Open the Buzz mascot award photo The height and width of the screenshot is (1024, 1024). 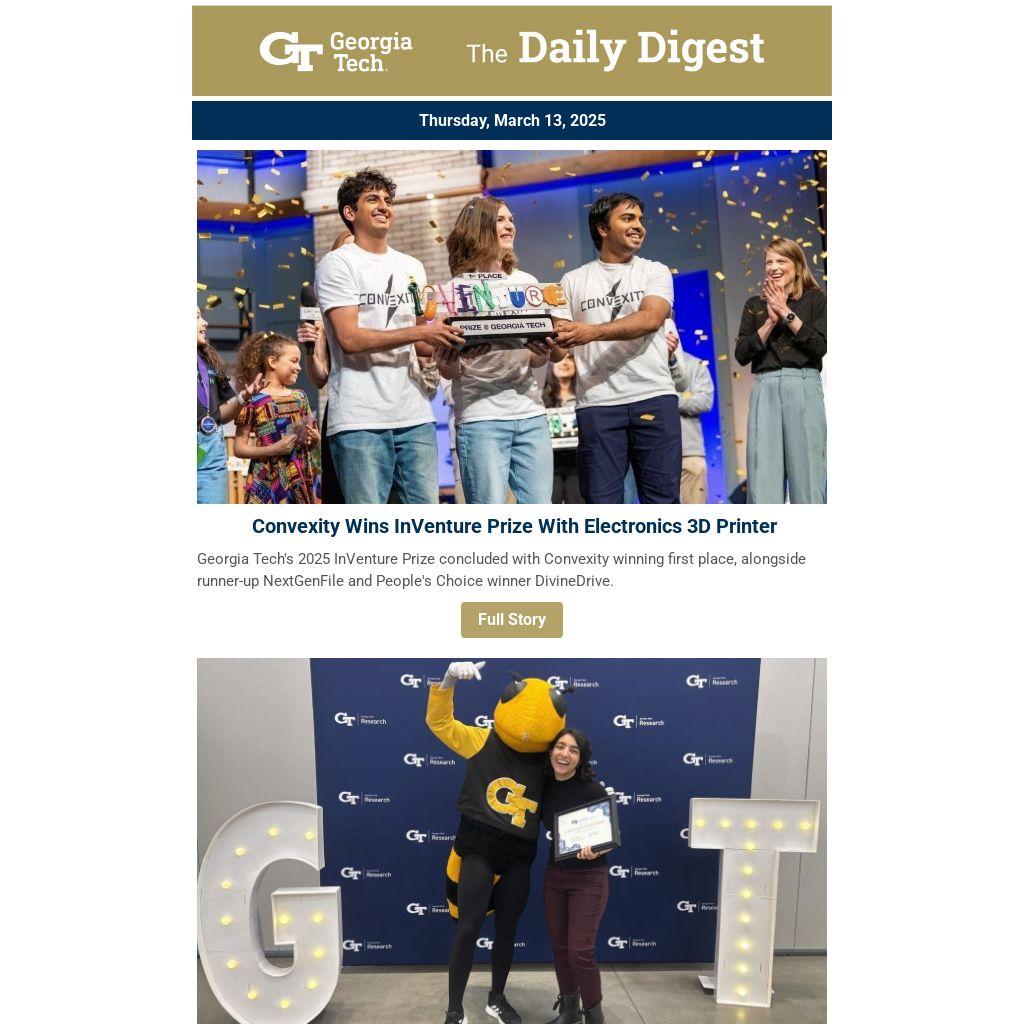(511, 840)
